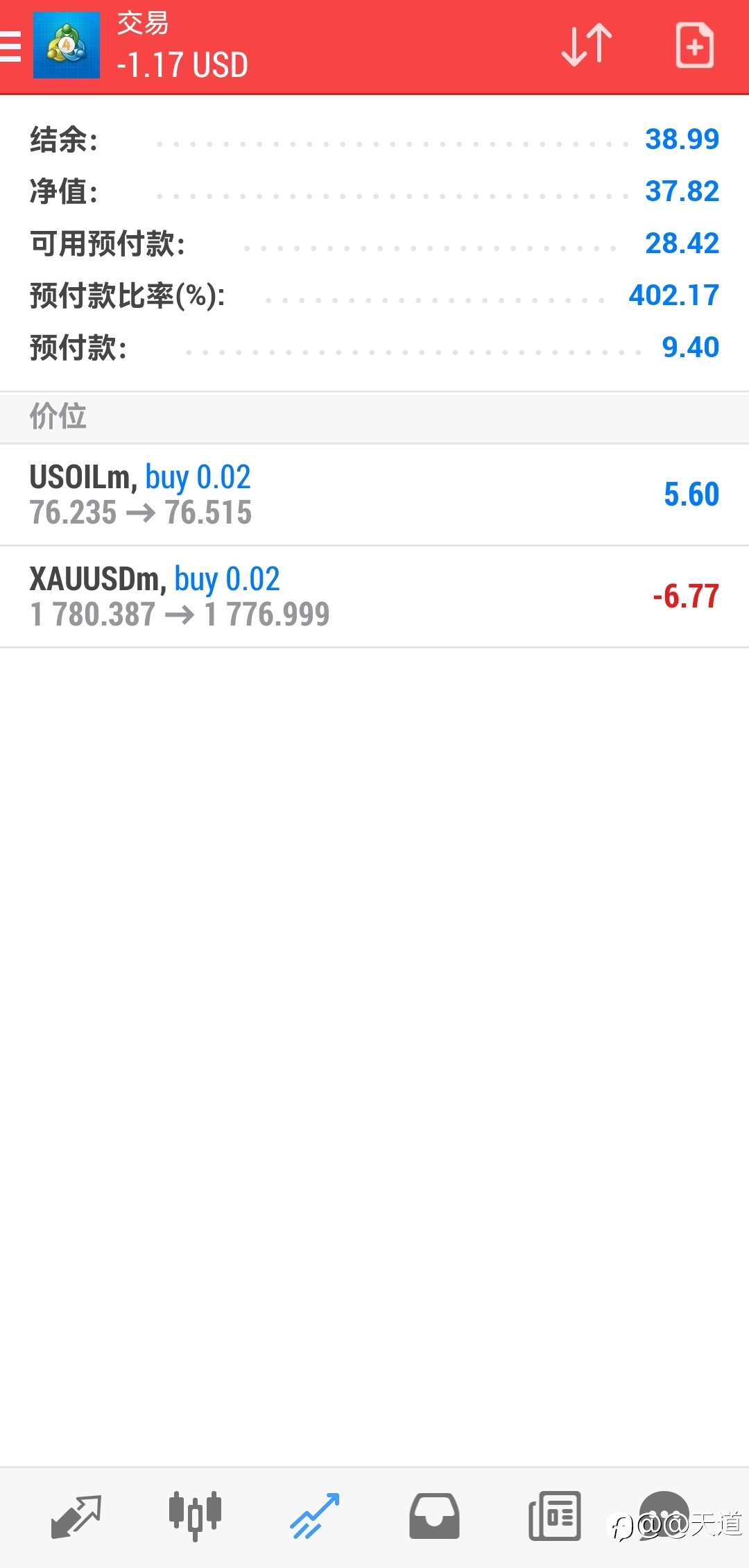
Task: Switch to the candlestick chart tab
Action: coord(195,1516)
